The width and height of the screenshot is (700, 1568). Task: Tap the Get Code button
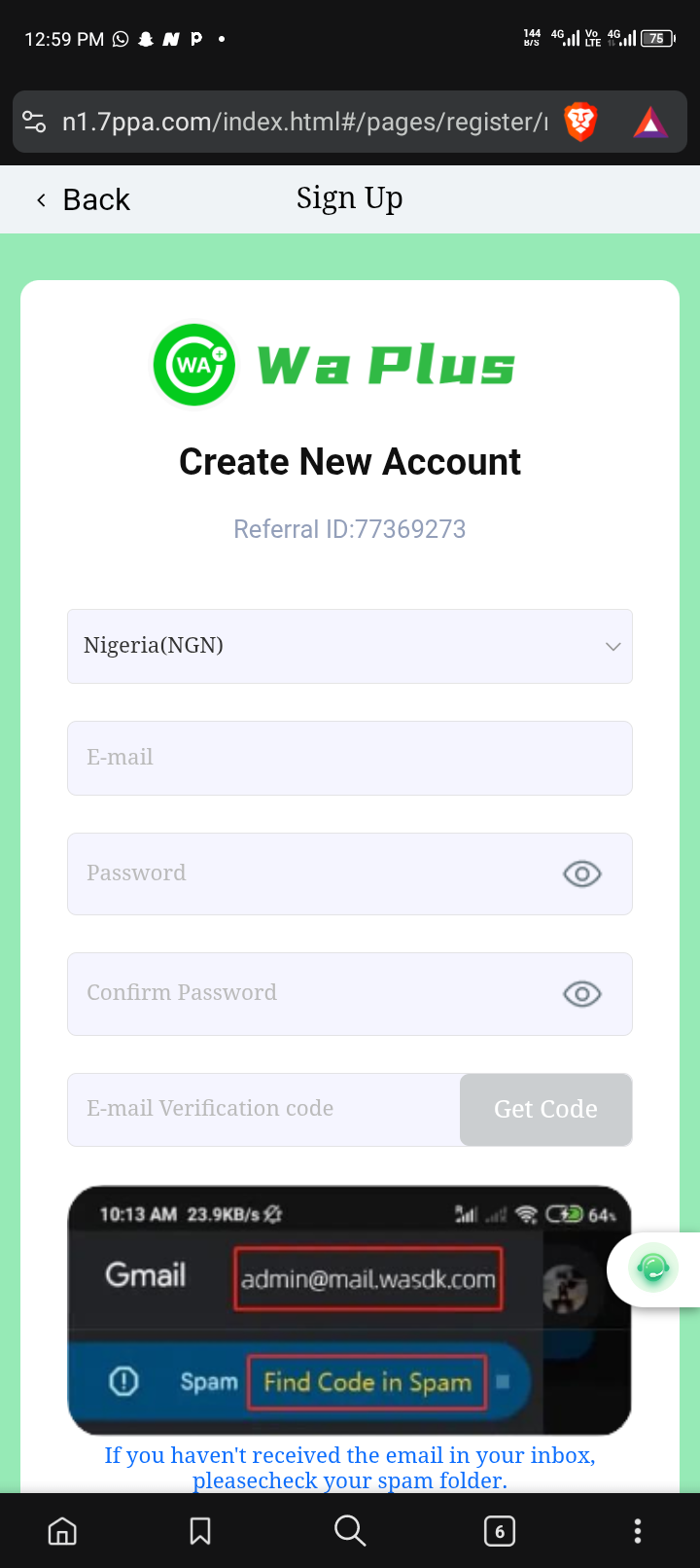click(x=545, y=1109)
